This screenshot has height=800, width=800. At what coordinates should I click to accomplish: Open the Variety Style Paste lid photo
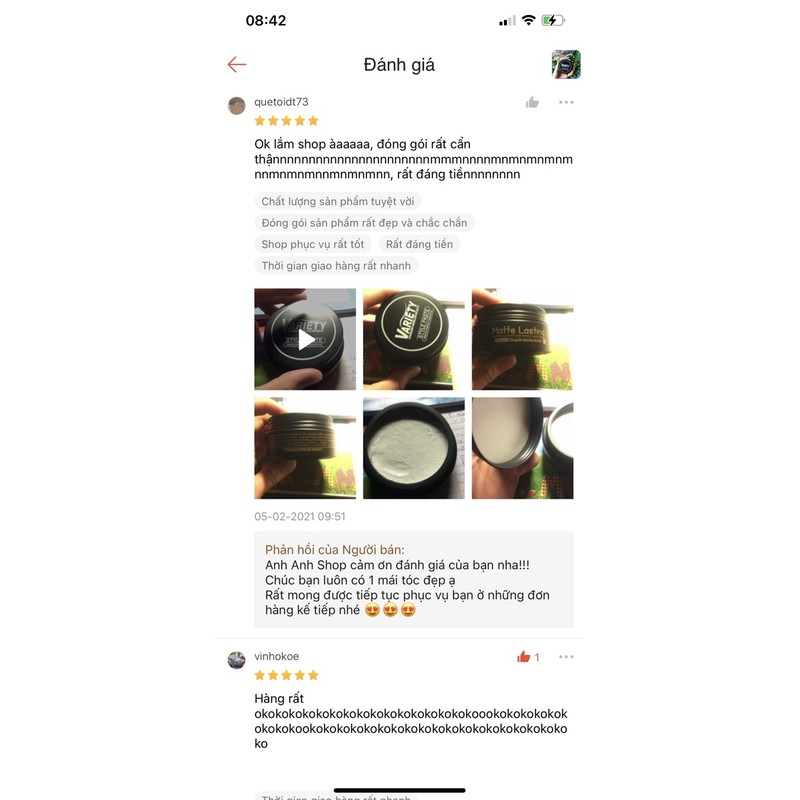point(413,339)
